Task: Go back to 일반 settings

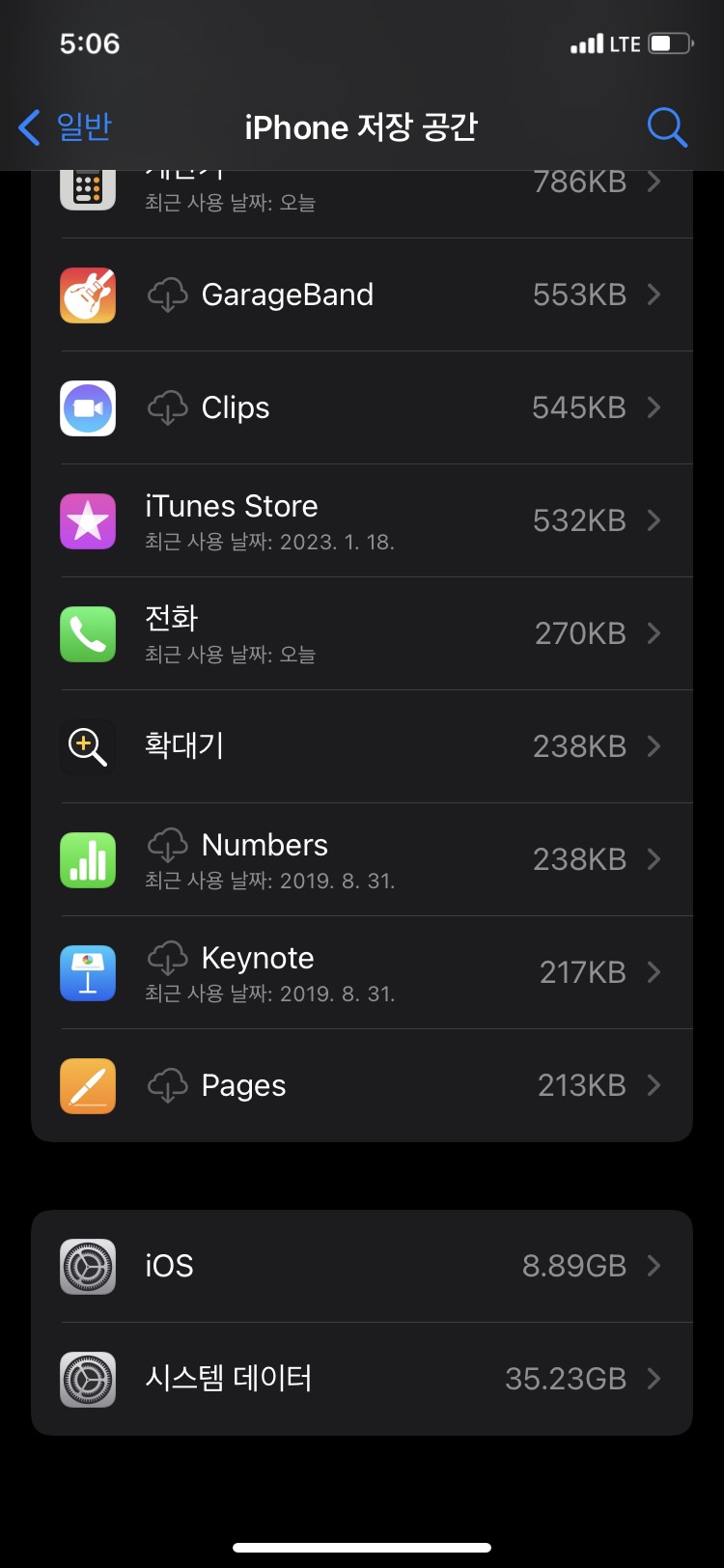Action: pyautogui.click(x=66, y=126)
